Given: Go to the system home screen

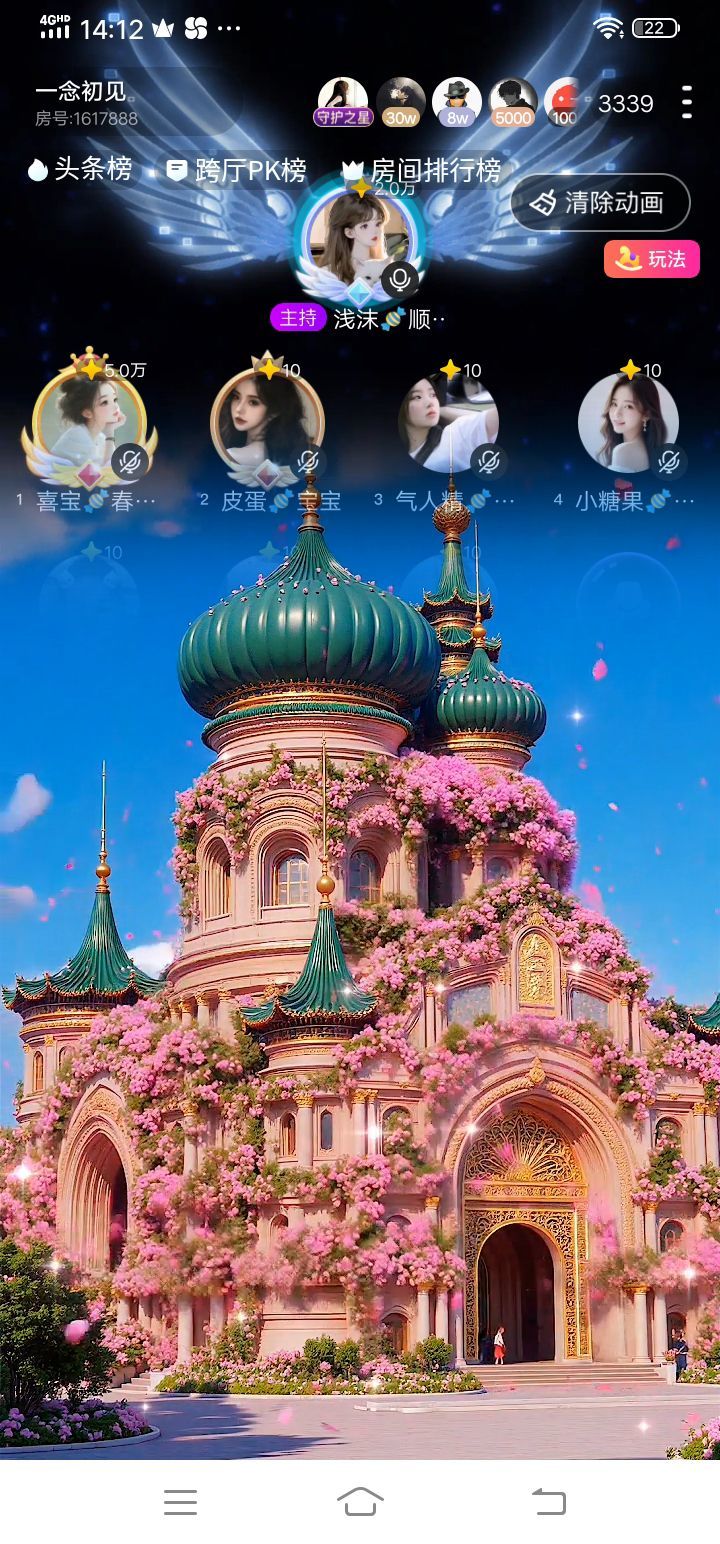Looking at the screenshot, I should coord(360,1501).
